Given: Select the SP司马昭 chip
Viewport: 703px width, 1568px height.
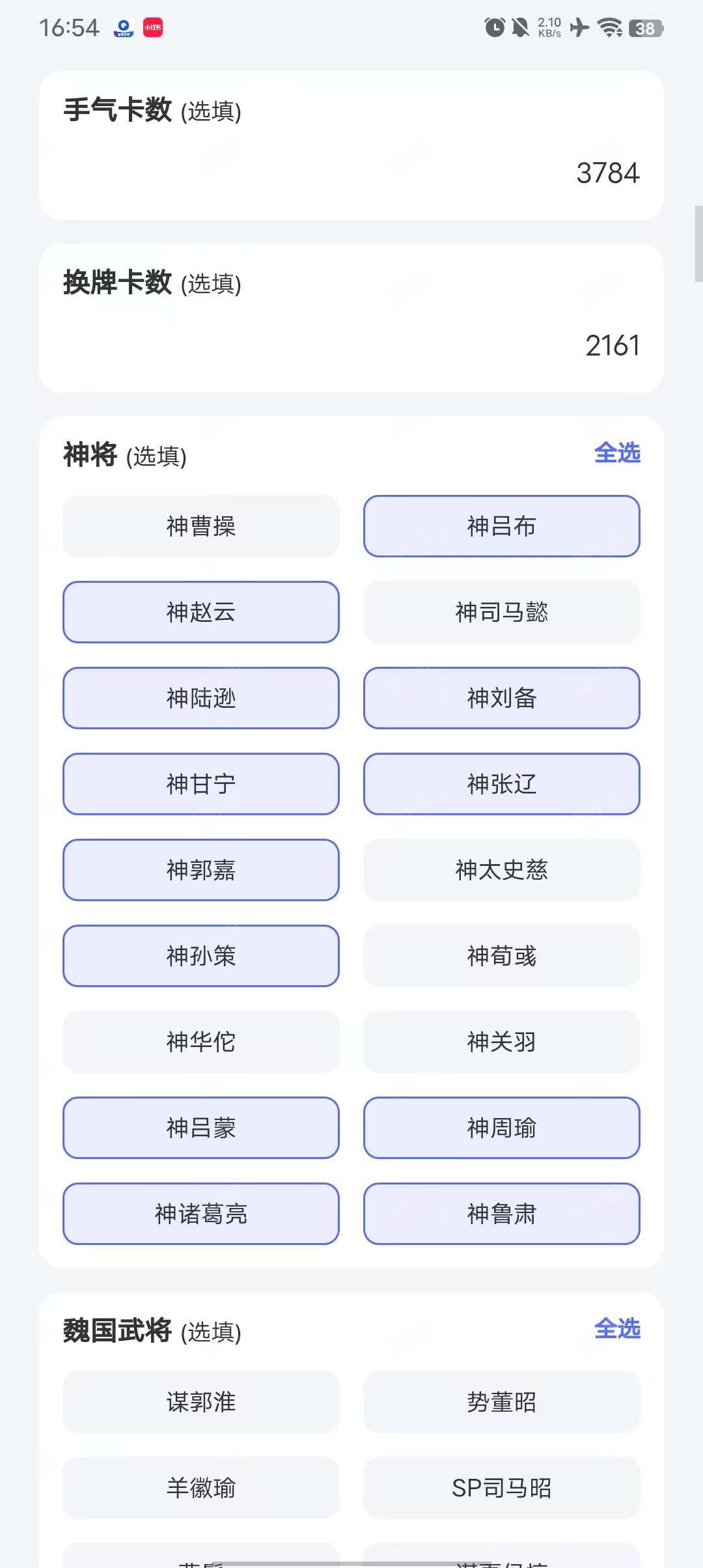Looking at the screenshot, I should tap(502, 1488).
